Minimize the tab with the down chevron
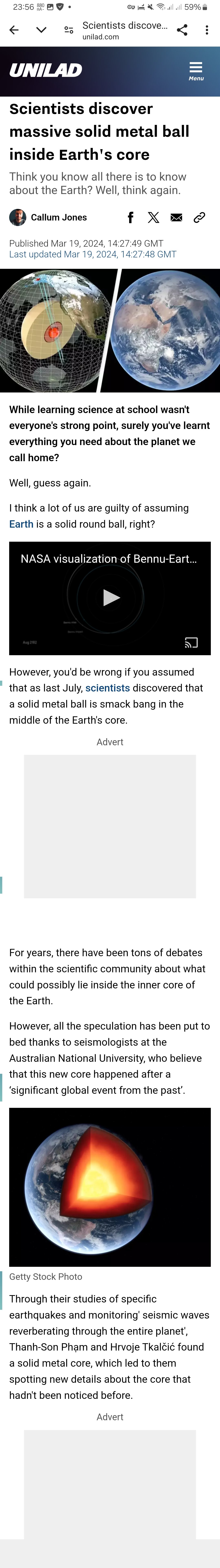The height and width of the screenshot is (1568, 220). pyautogui.click(x=41, y=30)
